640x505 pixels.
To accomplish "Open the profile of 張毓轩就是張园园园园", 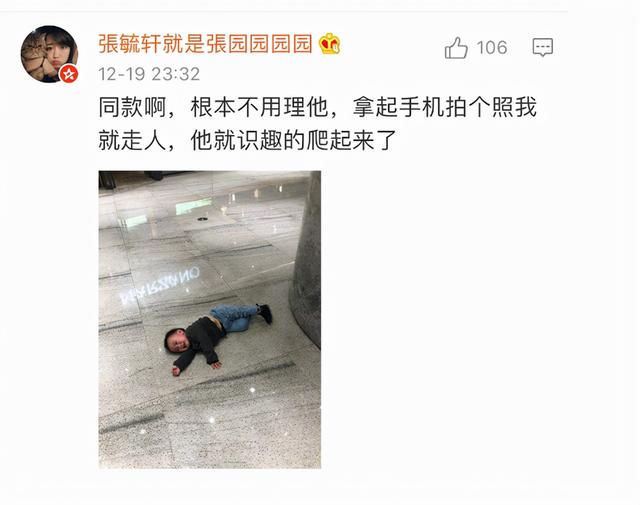I will coord(204,44).
